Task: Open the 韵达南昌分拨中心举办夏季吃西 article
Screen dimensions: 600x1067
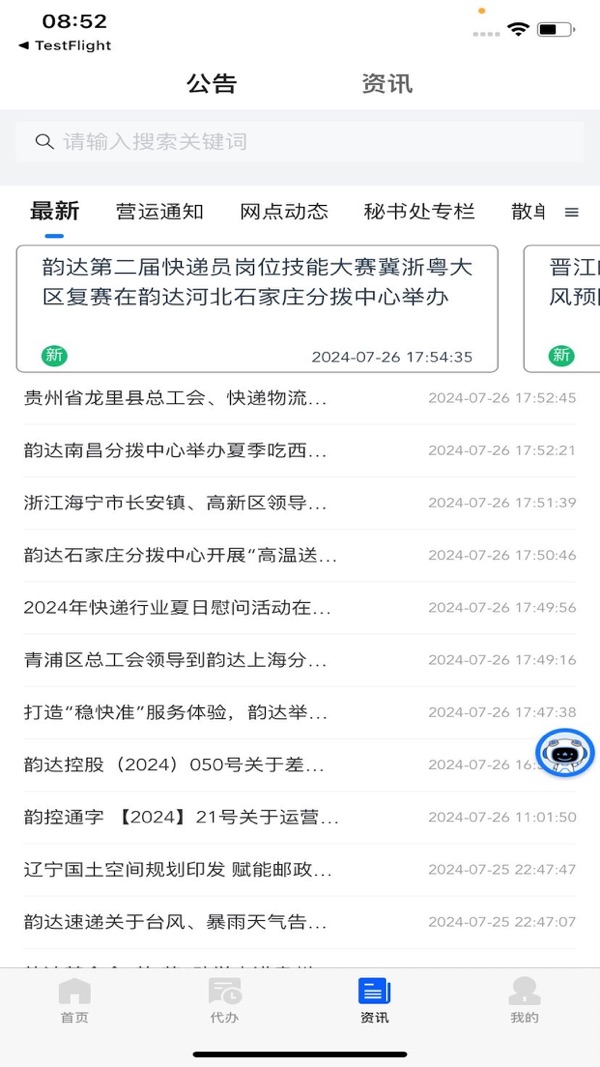Action: point(299,450)
